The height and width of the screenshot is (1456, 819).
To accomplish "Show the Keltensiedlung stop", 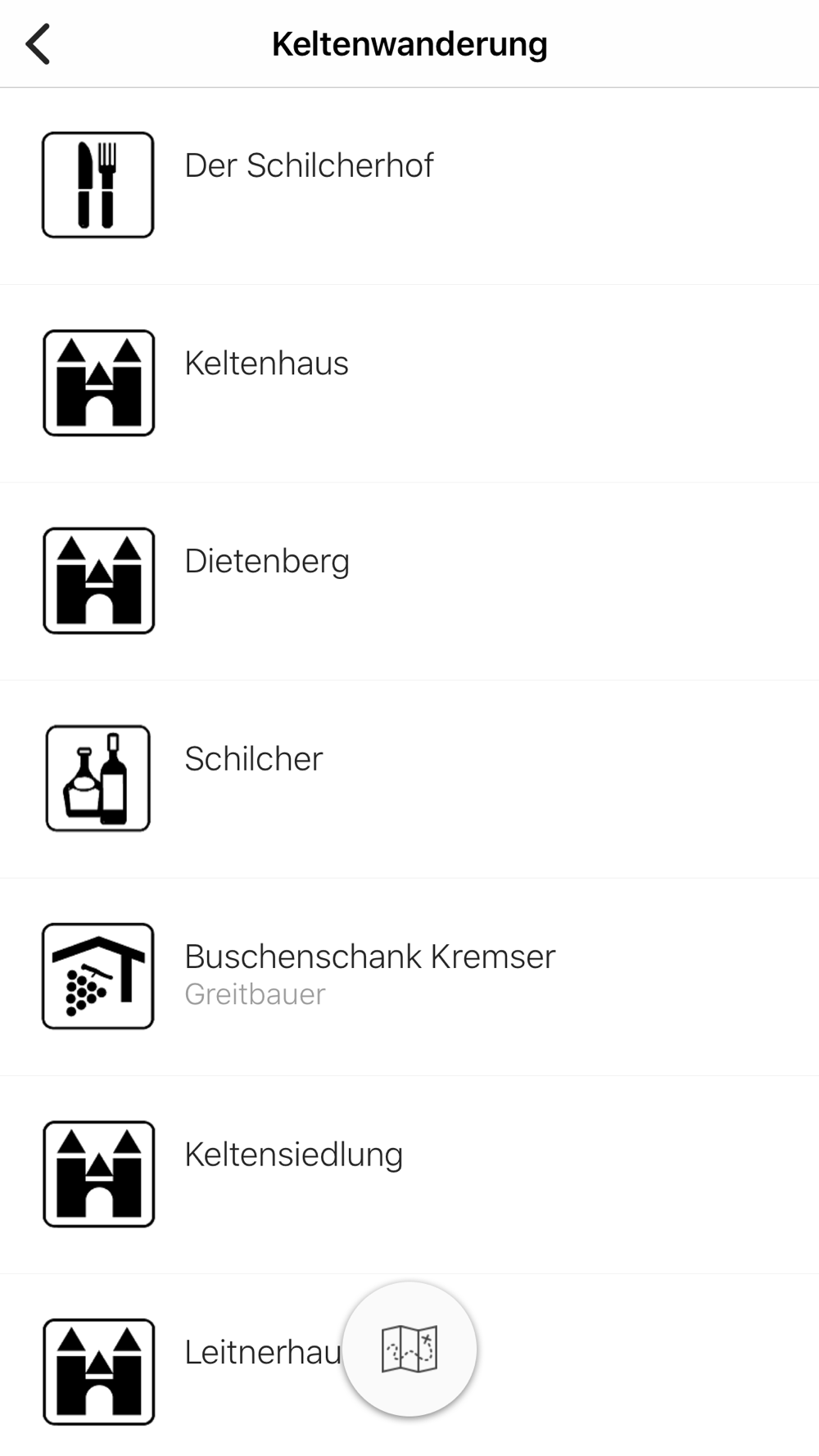I will click(x=409, y=1175).
